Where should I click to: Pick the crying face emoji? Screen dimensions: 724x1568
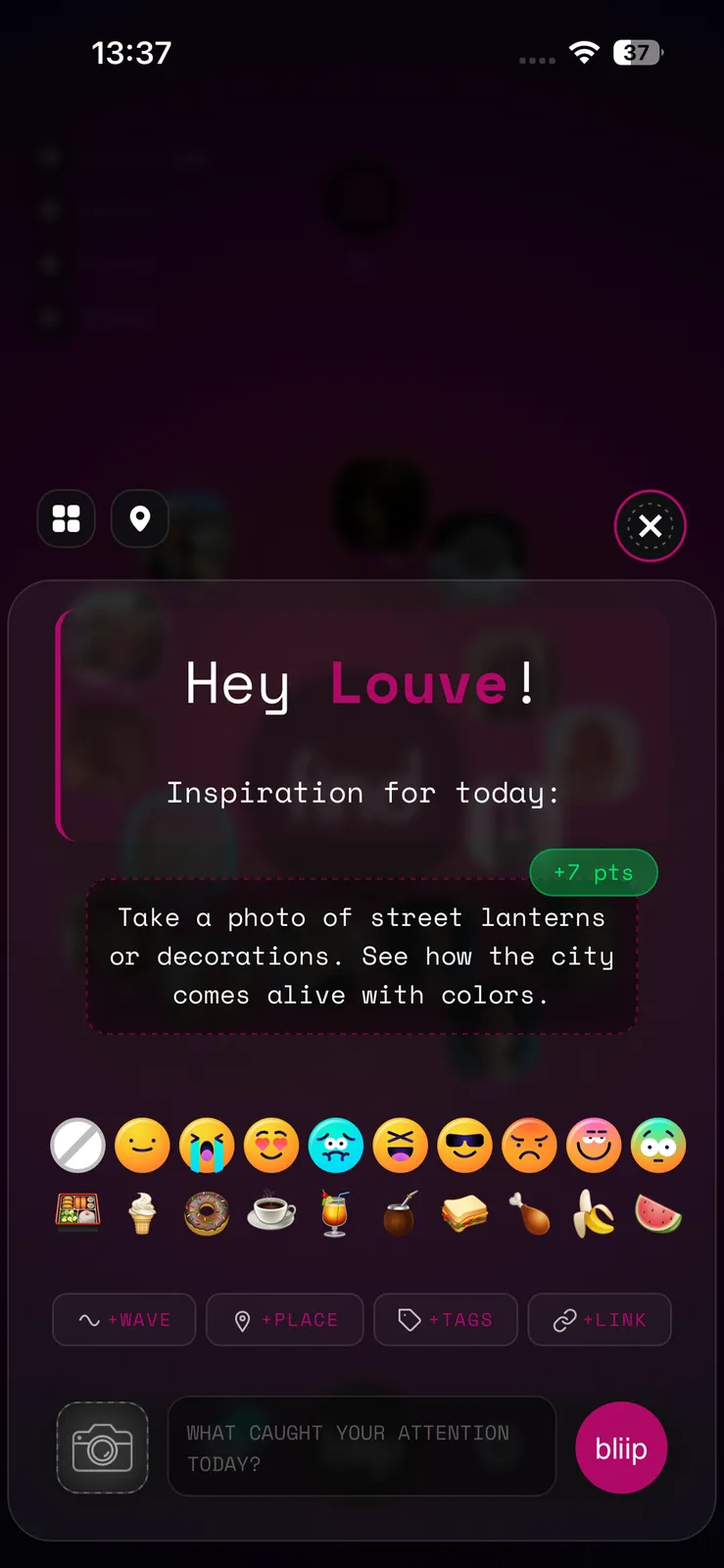[x=207, y=1145]
